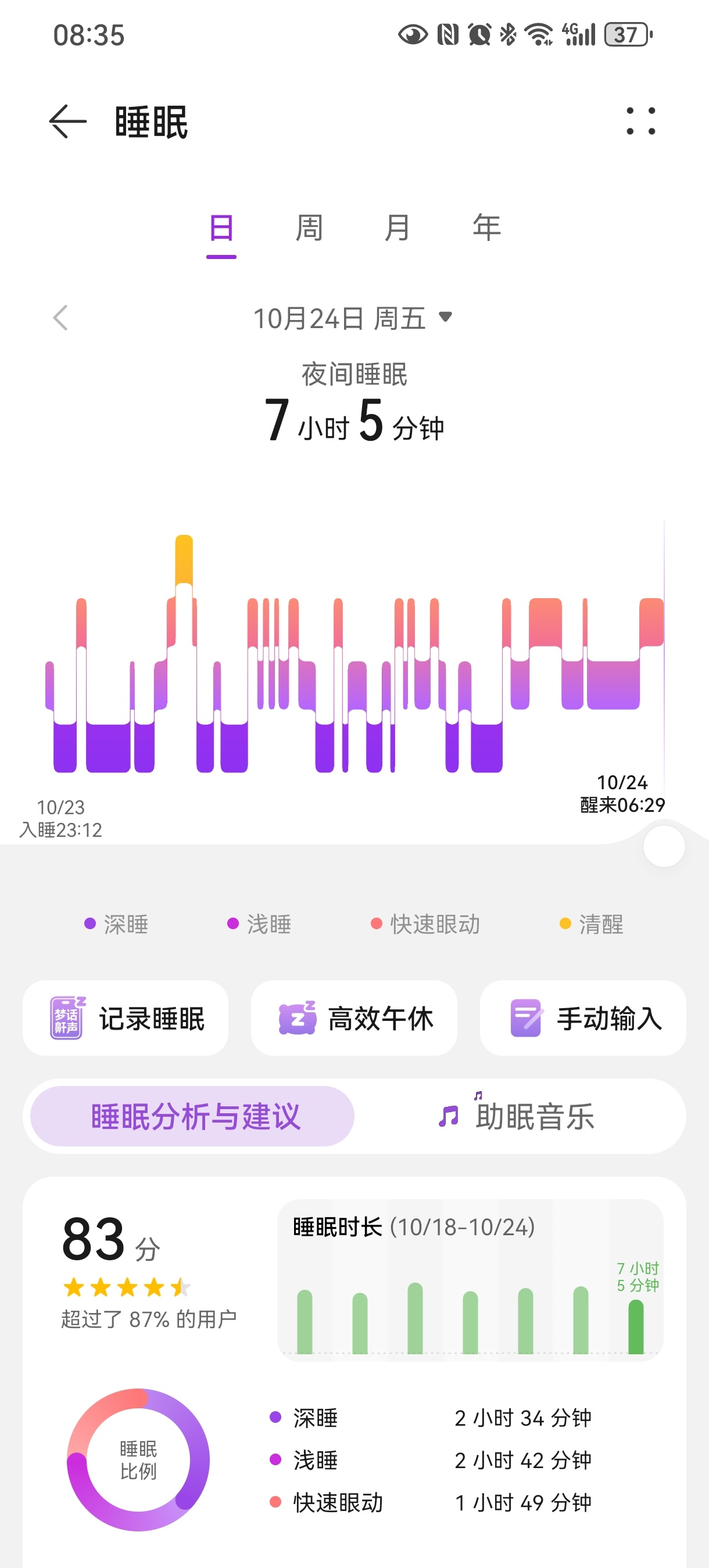
Task: Switch to the 月 tab
Action: 397,229
